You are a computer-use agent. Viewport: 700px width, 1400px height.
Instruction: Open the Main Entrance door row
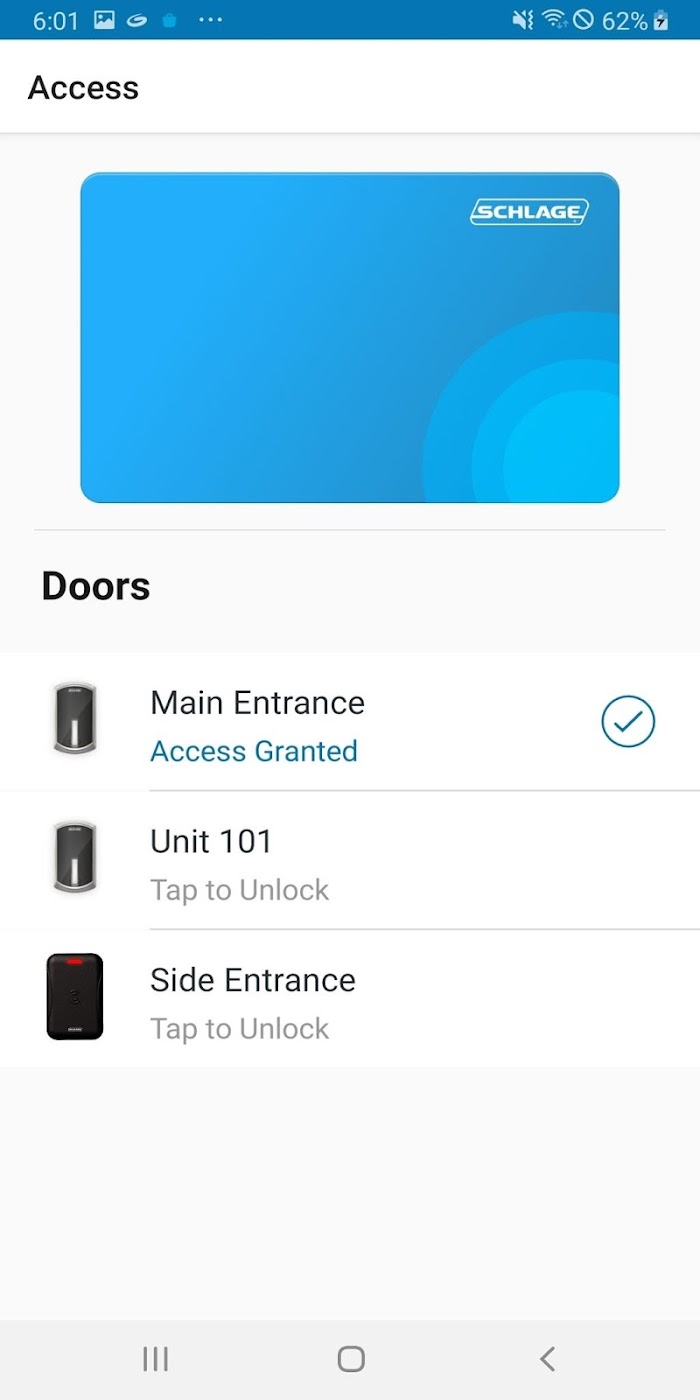(x=350, y=722)
